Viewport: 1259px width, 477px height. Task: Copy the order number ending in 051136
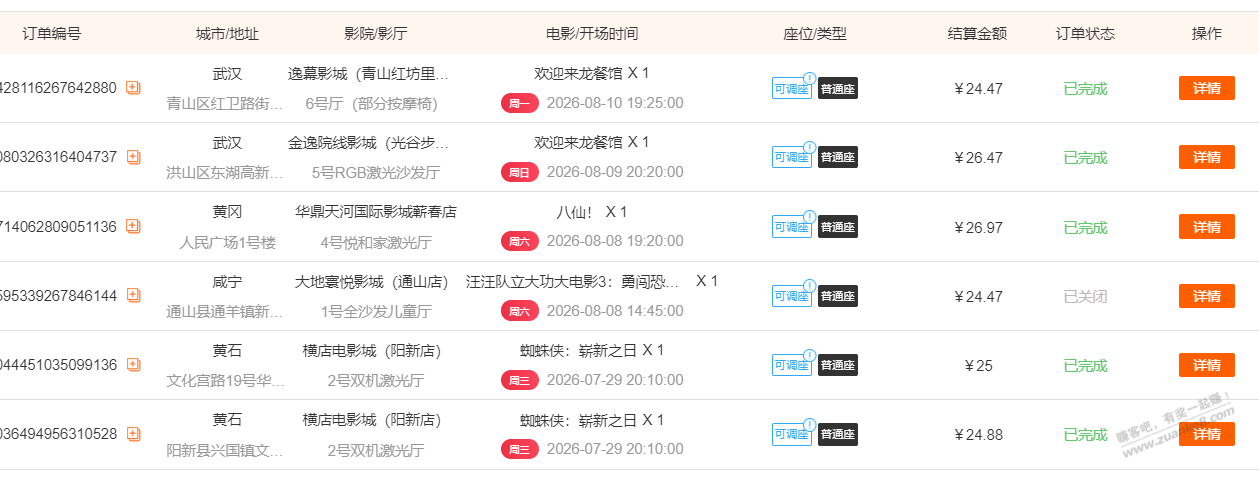click(x=133, y=227)
